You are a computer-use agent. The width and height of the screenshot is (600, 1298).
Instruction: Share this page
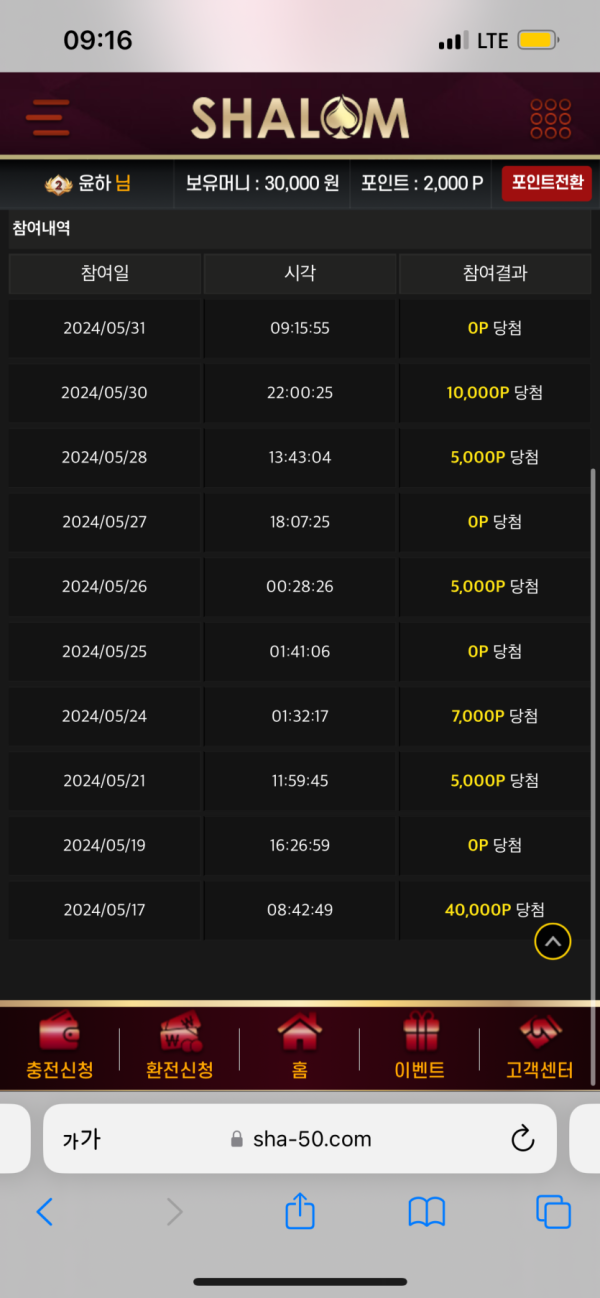point(300,1211)
